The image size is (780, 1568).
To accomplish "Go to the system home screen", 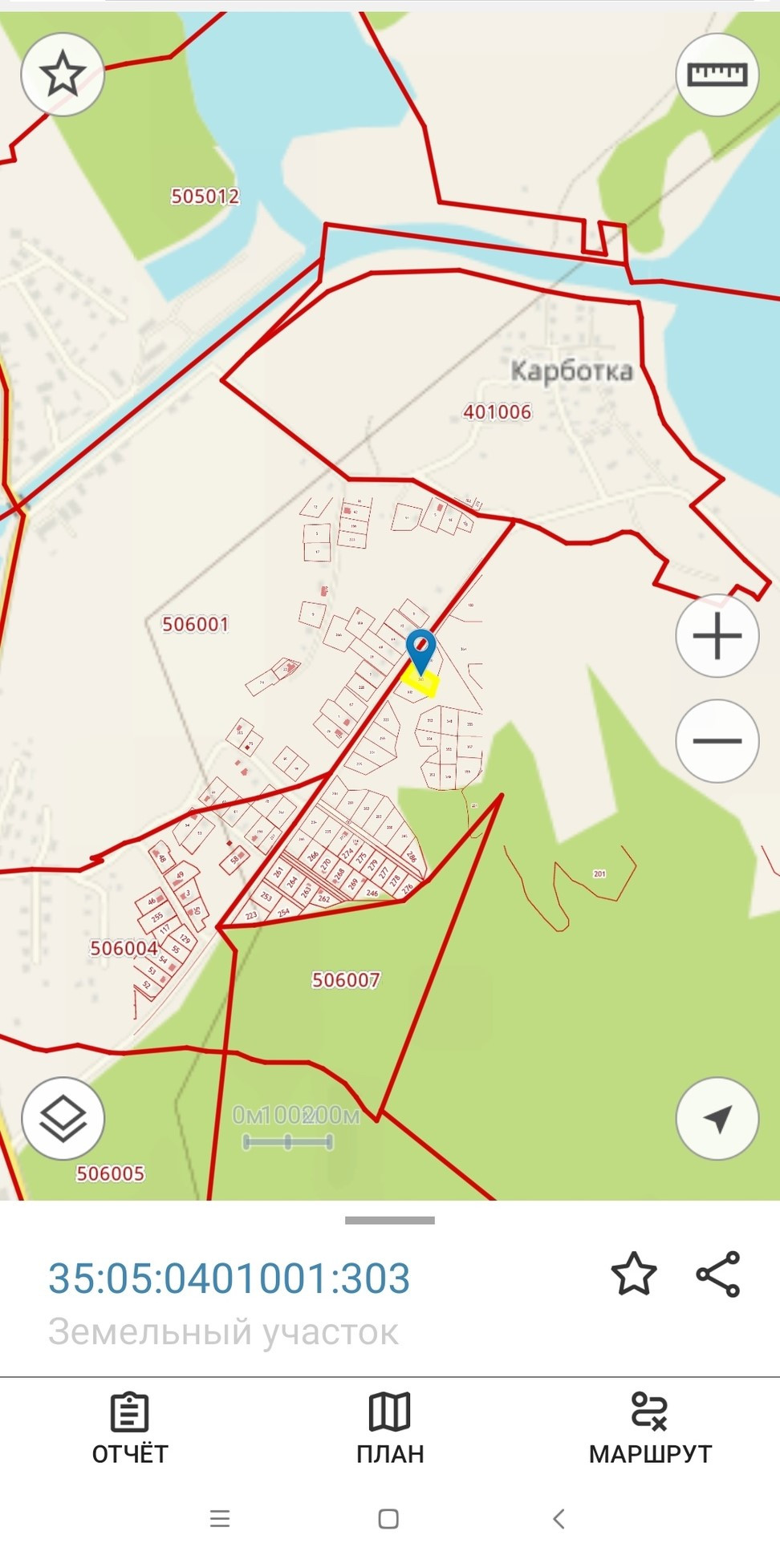I will pyautogui.click(x=388, y=1518).
